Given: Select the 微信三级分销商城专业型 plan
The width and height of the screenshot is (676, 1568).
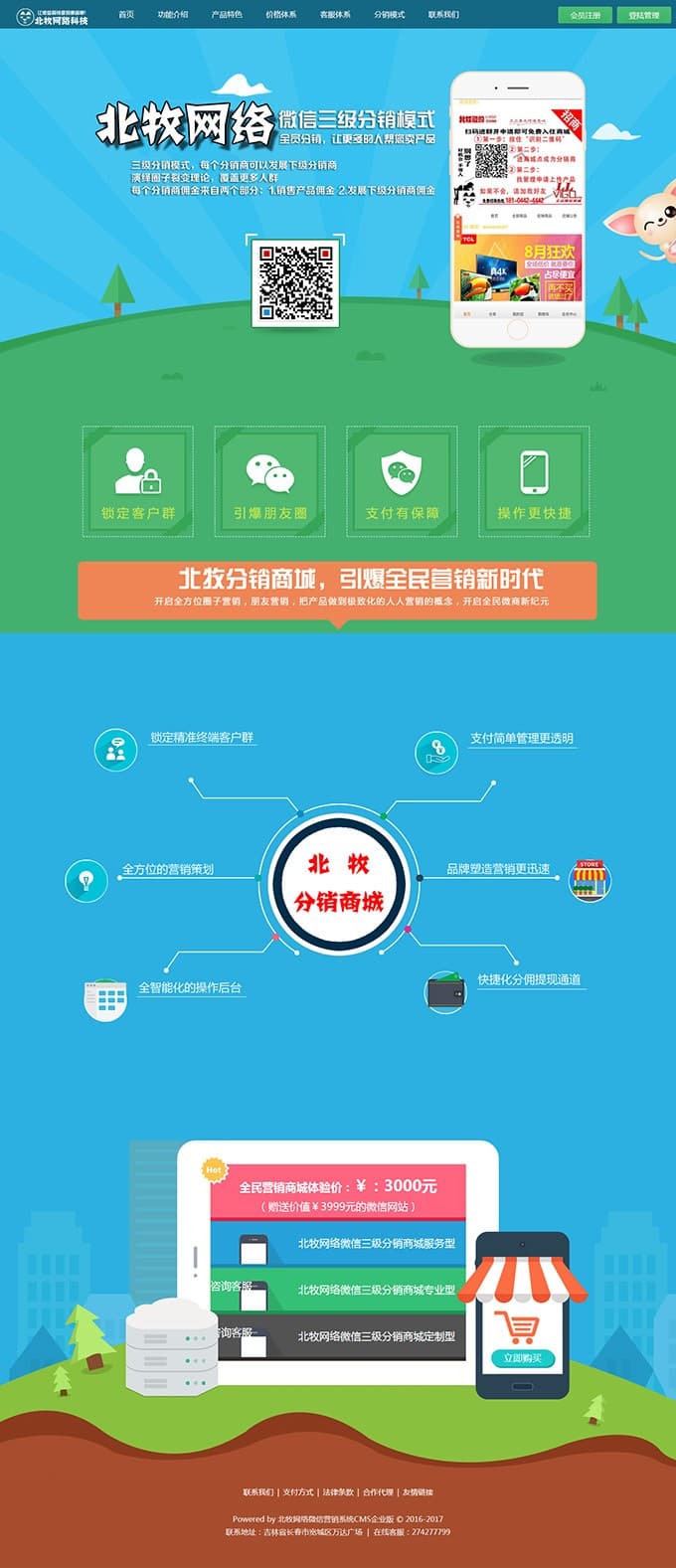Looking at the screenshot, I should coord(376,1290).
